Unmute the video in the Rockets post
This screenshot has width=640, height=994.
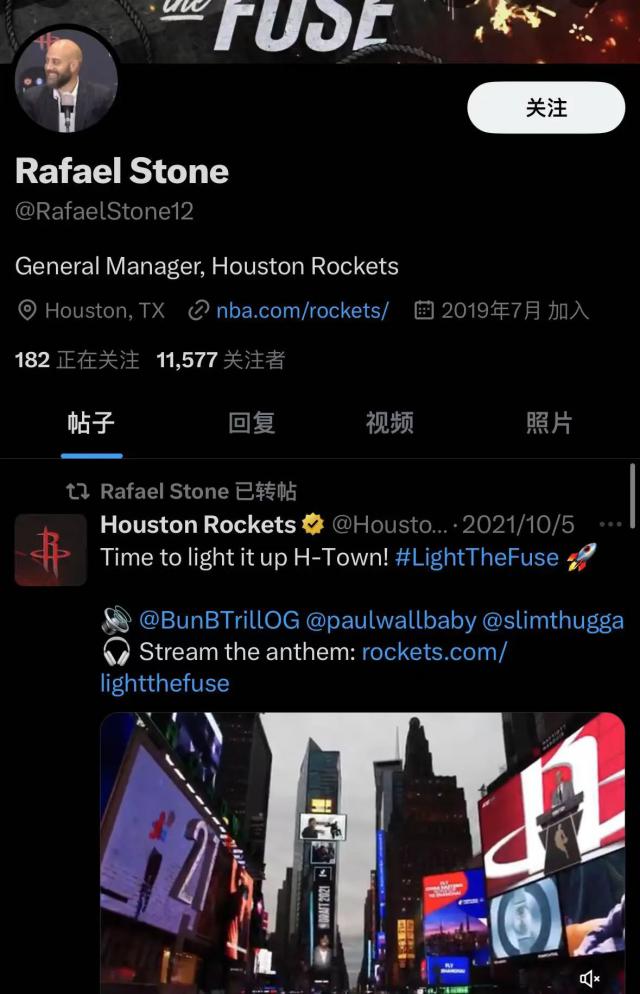[590, 977]
